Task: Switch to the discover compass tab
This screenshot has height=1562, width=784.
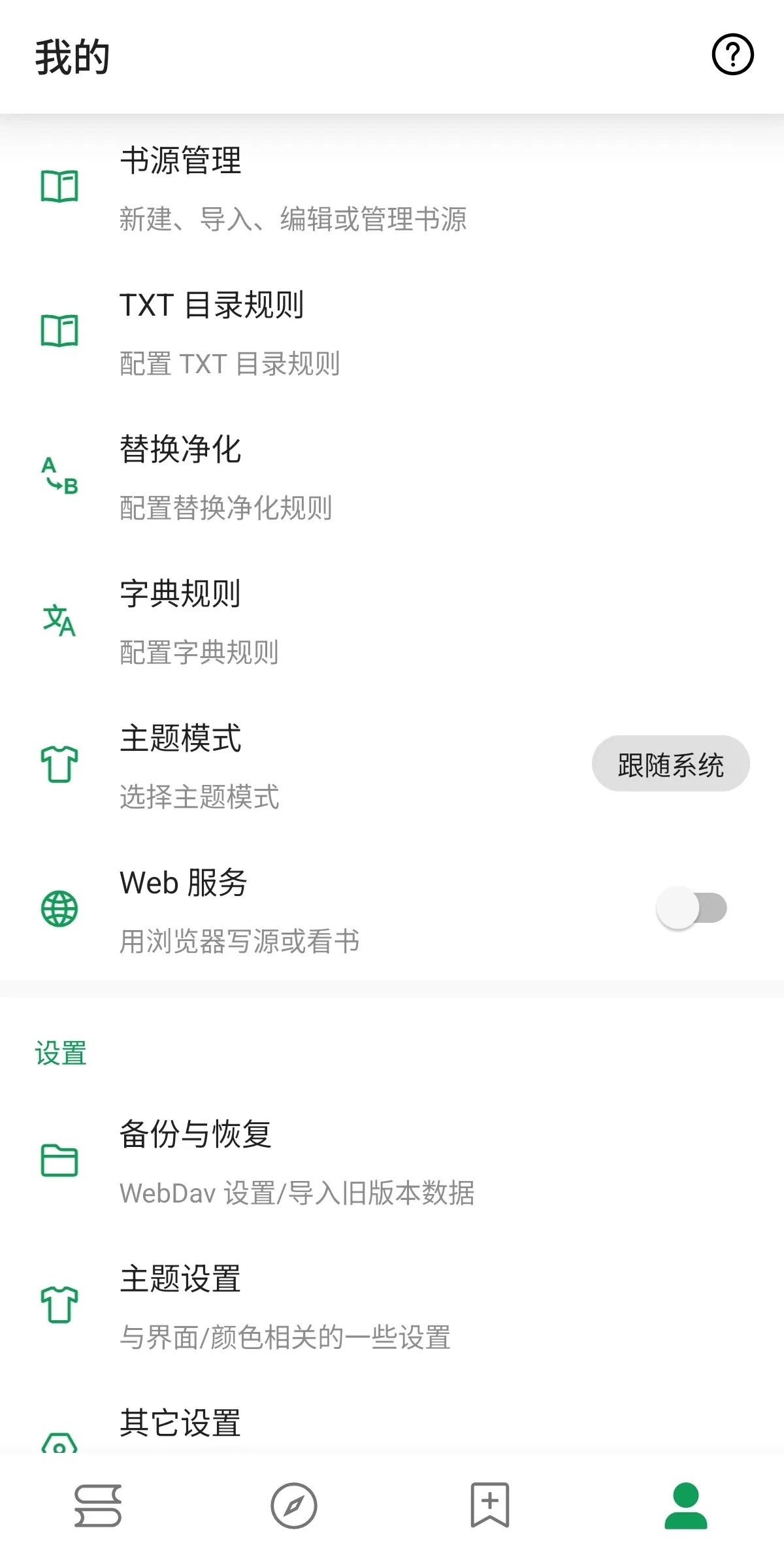Action: [x=294, y=1506]
